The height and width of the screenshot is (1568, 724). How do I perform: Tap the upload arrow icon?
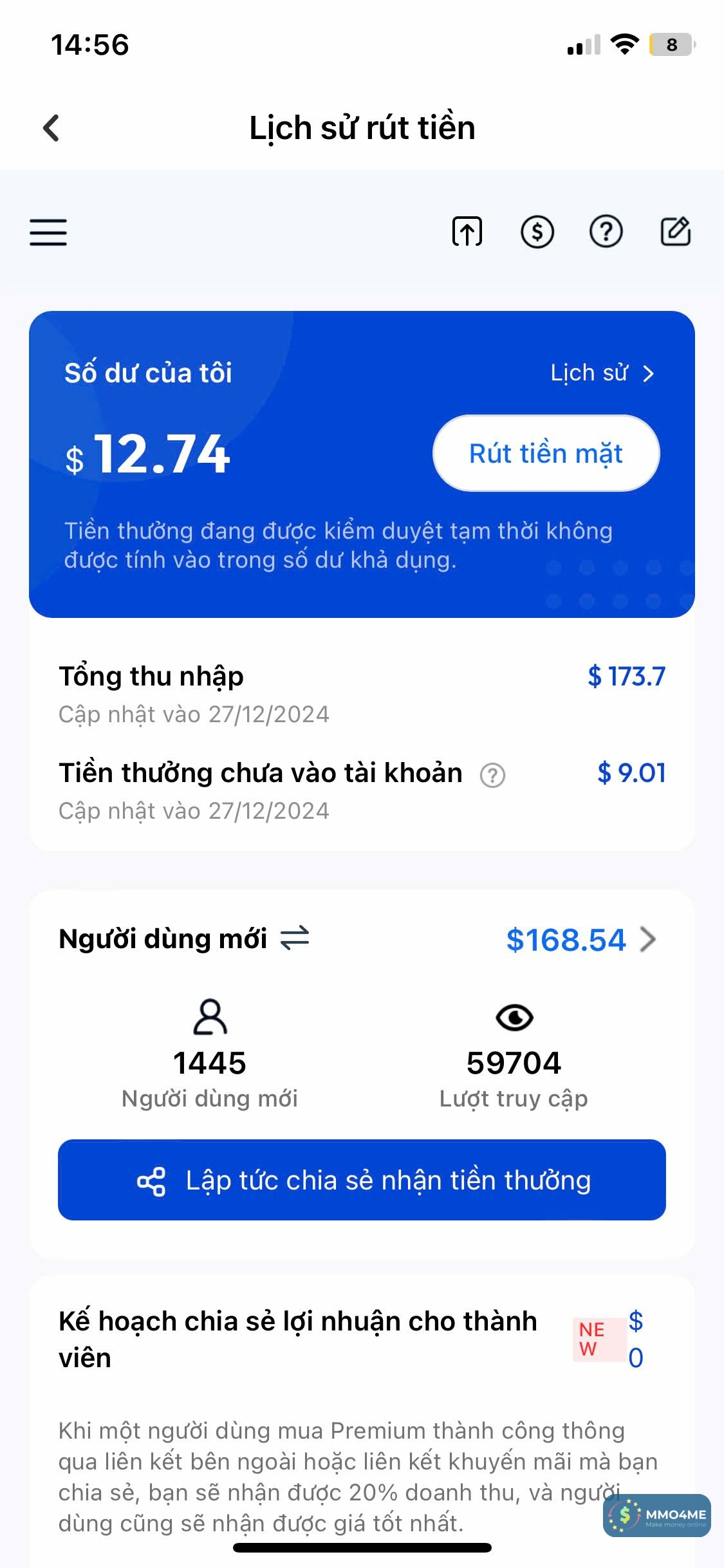pos(467,232)
